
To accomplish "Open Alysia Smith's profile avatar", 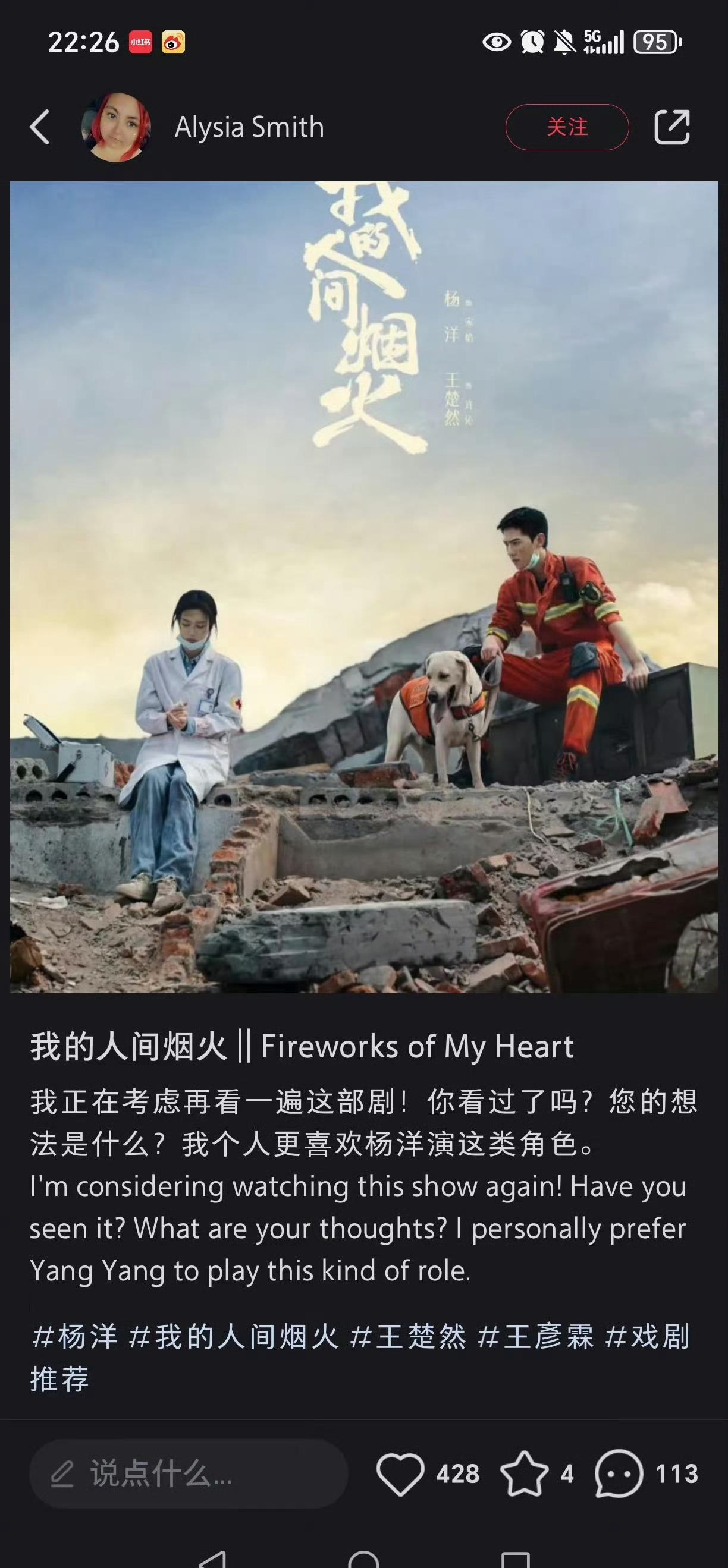I will pos(116,127).
